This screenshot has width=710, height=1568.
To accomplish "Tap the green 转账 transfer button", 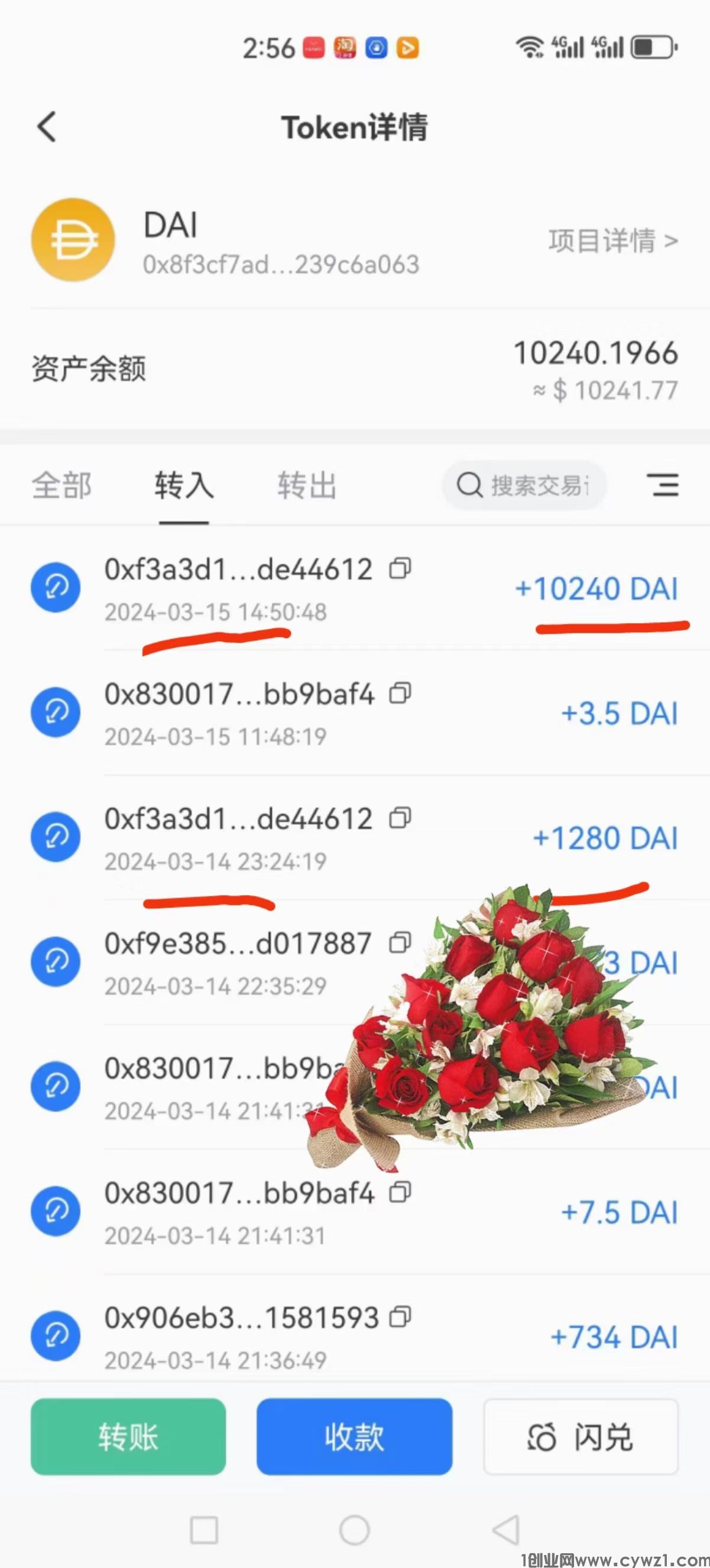I will click(x=128, y=1437).
